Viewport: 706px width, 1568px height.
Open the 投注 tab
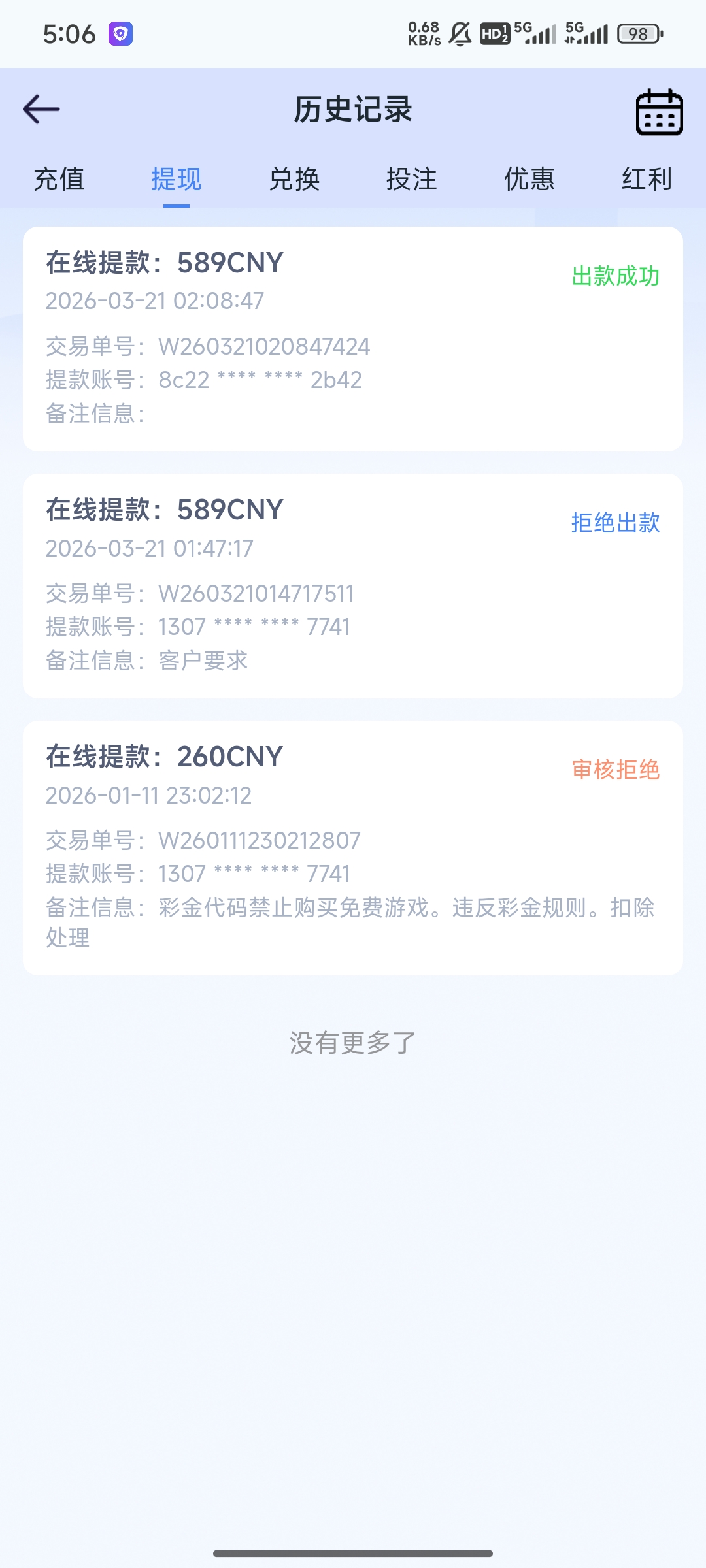tap(412, 179)
